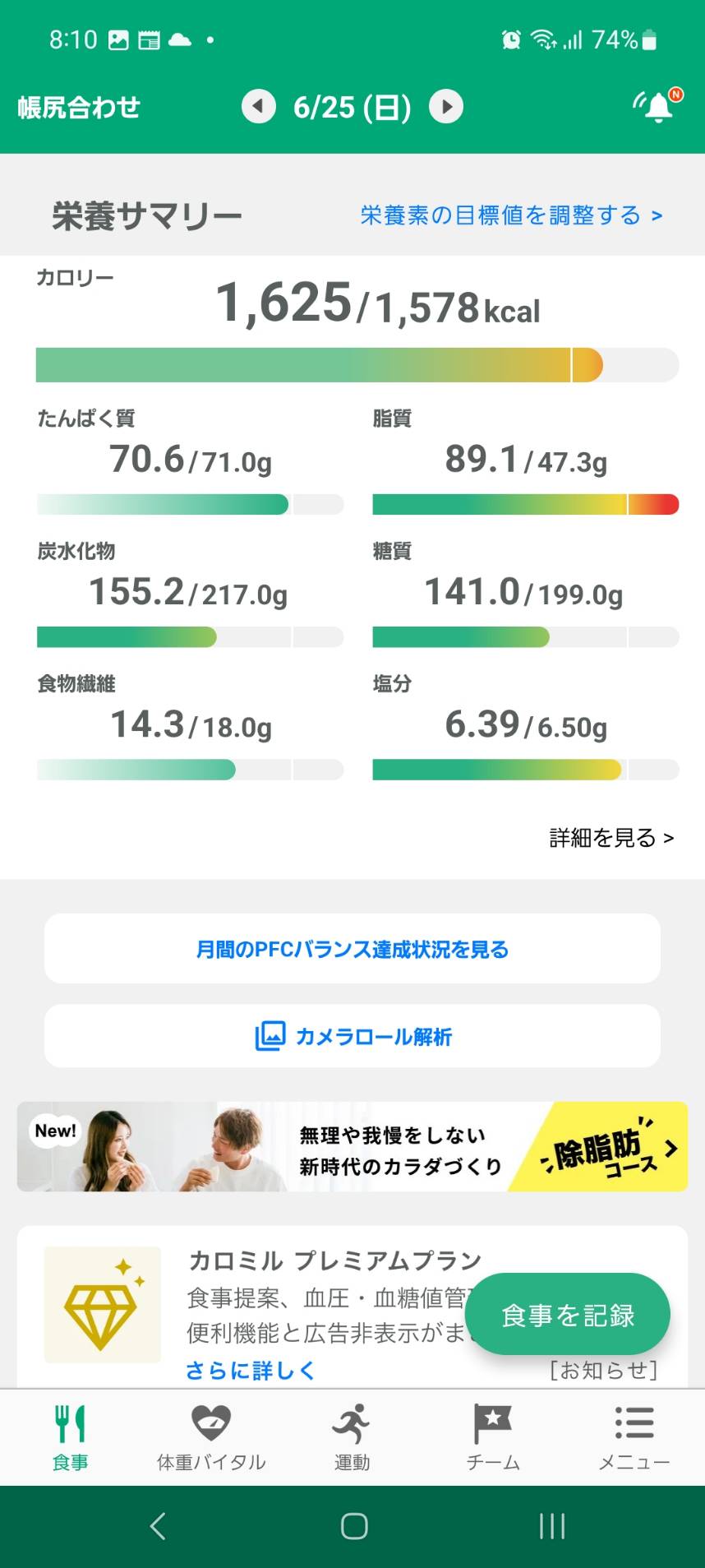Viewport: 705px width, 1568px height.
Task: Open the メニュー tab
Action: coord(634,1436)
